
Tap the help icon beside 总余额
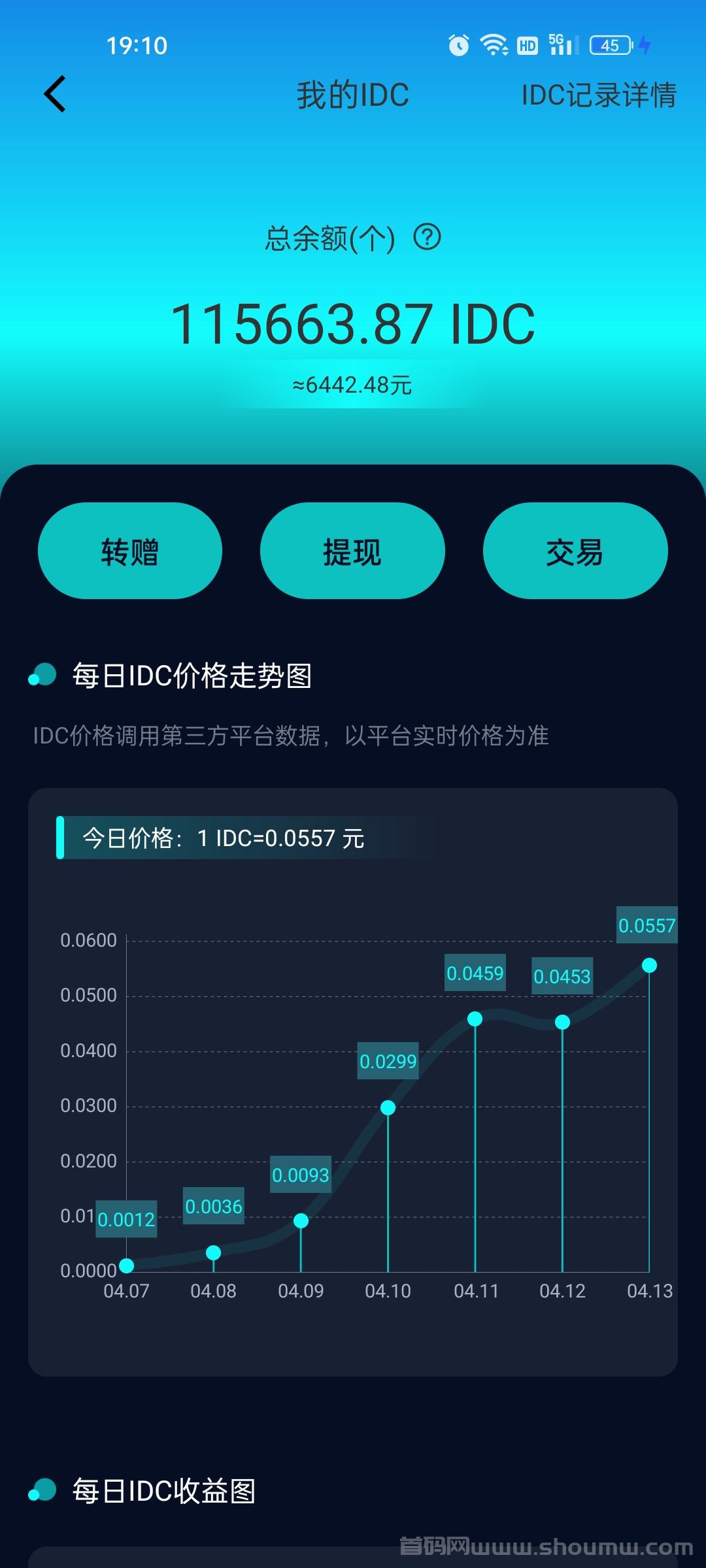pos(428,237)
